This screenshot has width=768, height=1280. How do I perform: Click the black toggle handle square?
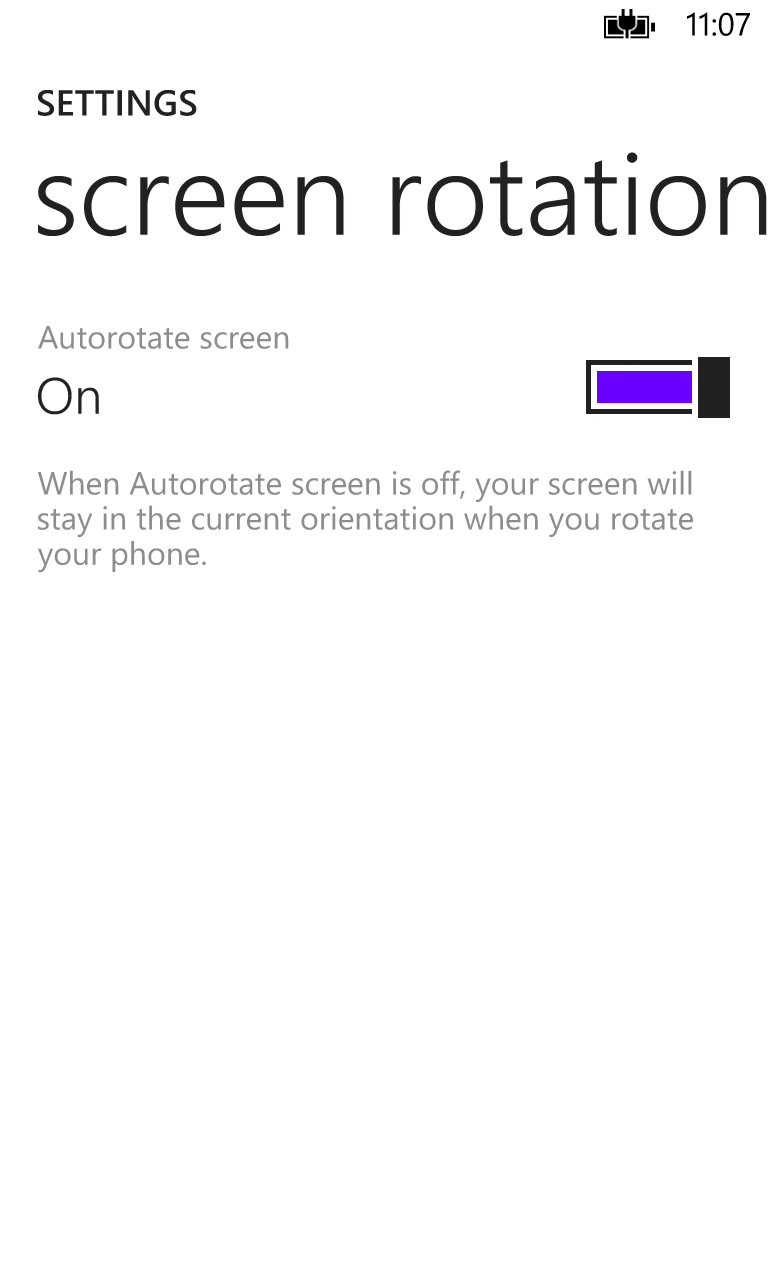[714, 387]
